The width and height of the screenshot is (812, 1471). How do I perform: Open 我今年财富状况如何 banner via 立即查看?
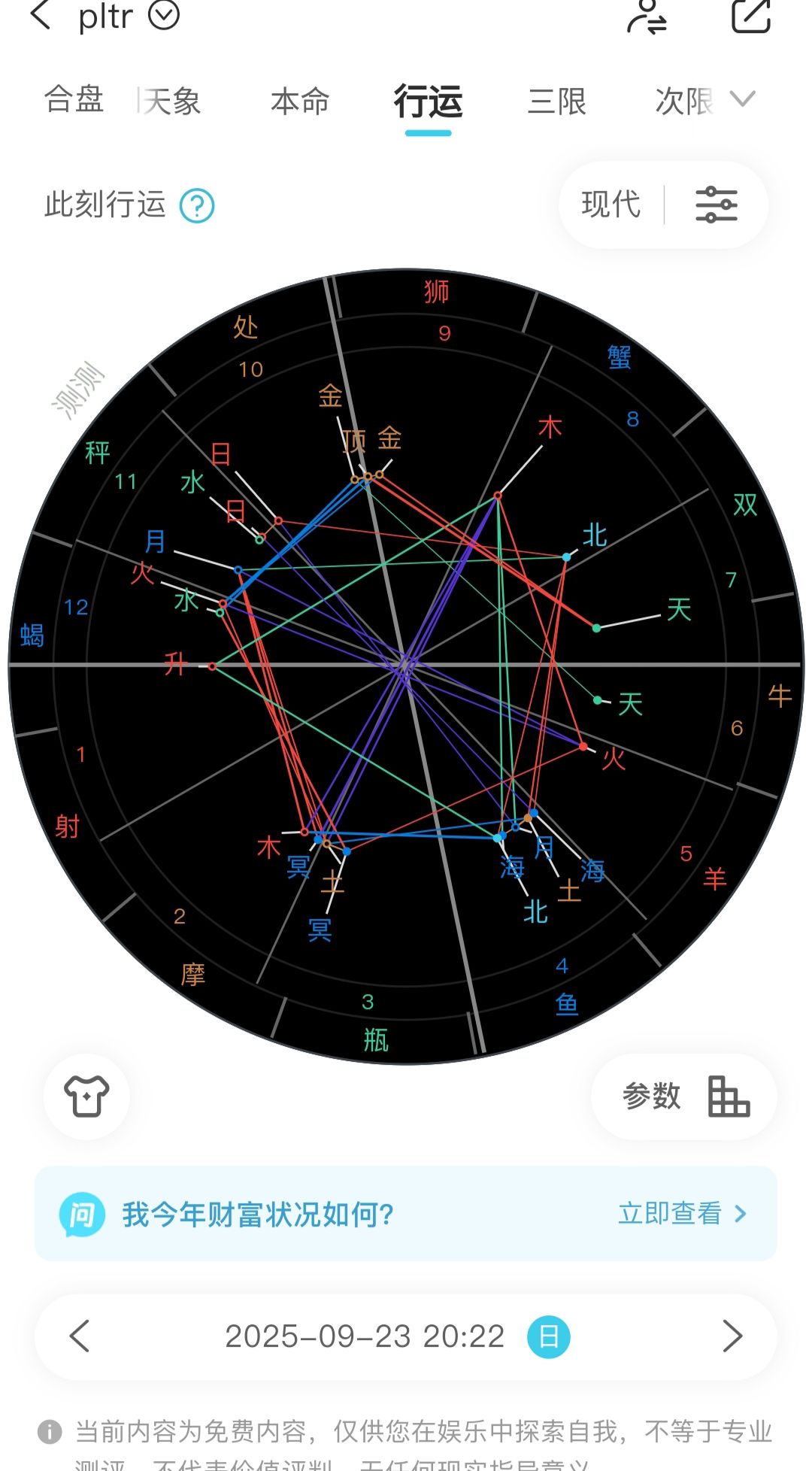coord(681,1213)
